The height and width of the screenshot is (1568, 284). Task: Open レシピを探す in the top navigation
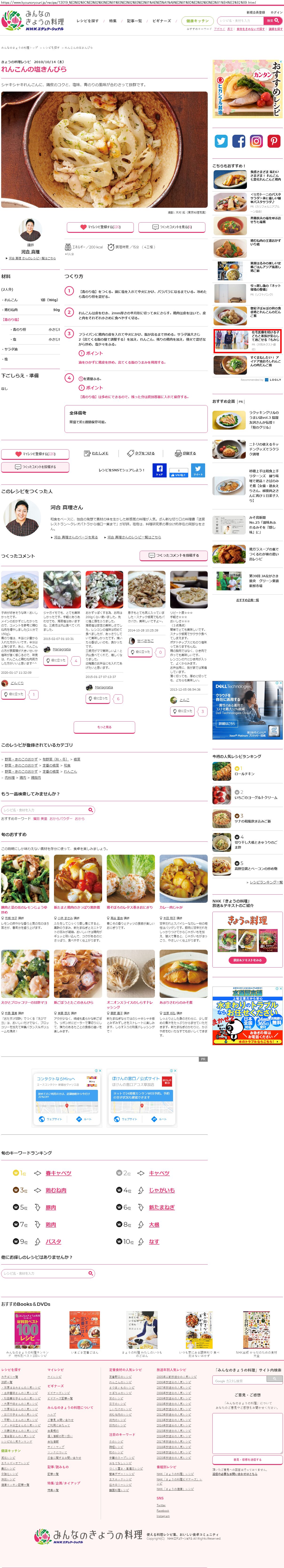88,21
